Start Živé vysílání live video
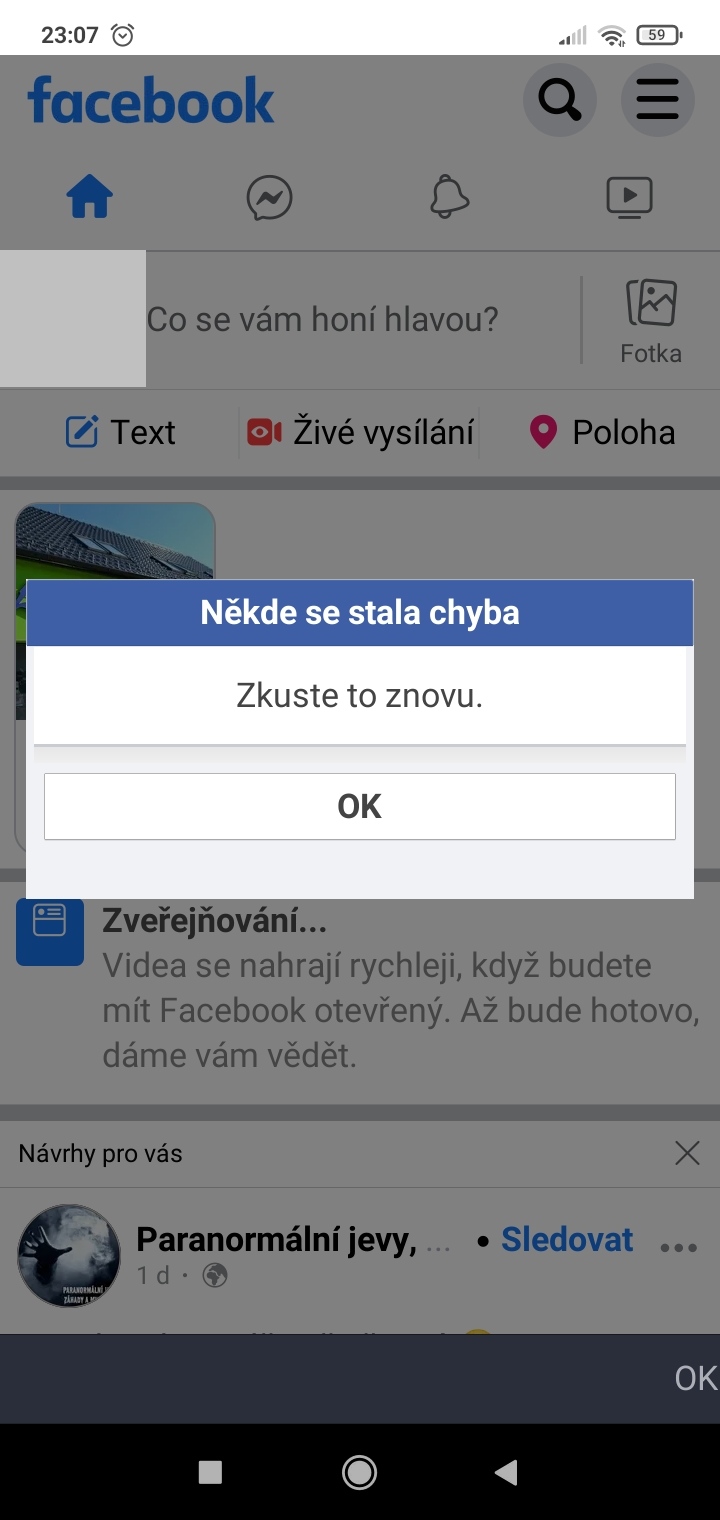 tap(360, 432)
